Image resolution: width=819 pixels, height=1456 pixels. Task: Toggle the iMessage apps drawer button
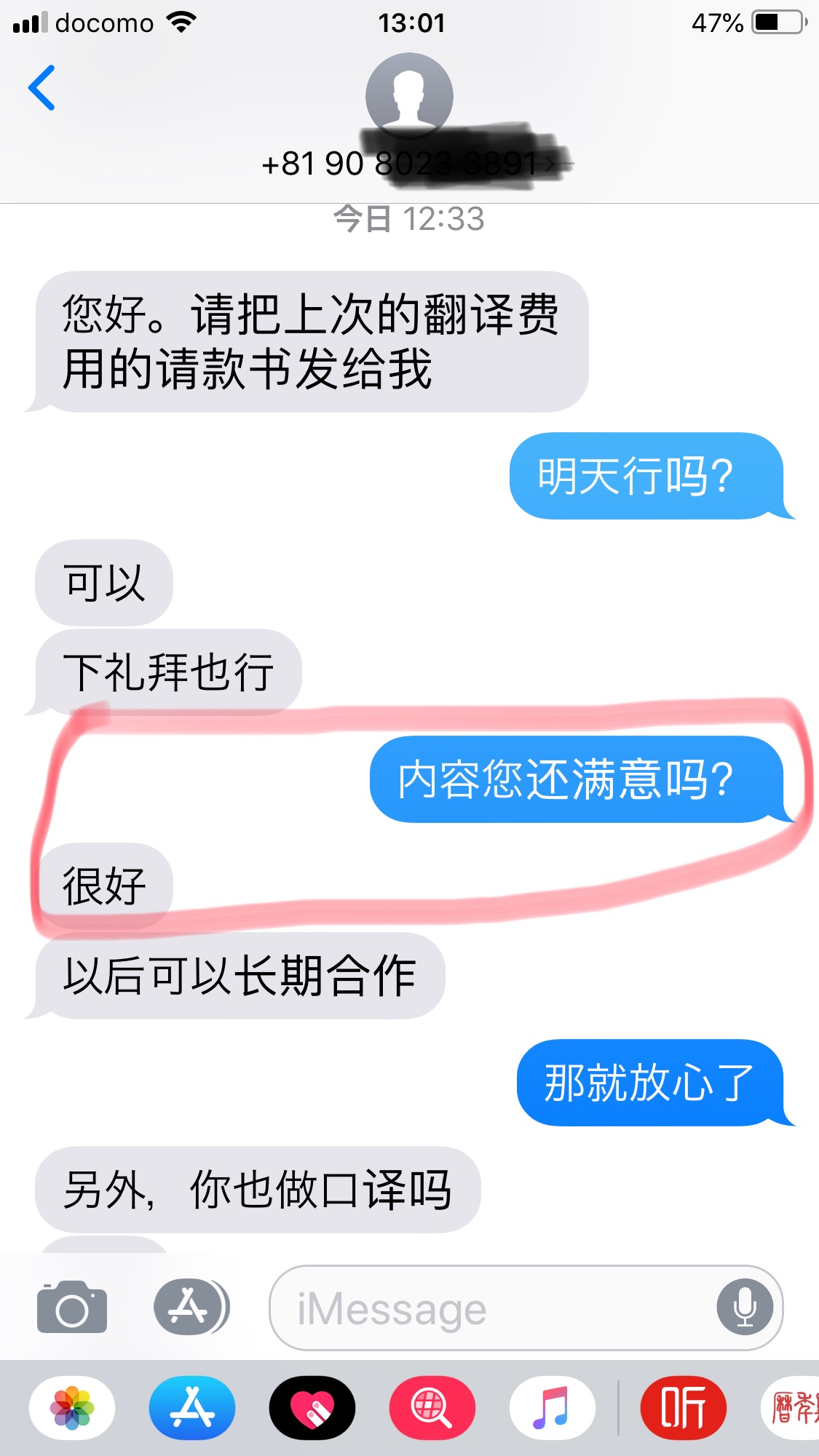pyautogui.click(x=191, y=1308)
